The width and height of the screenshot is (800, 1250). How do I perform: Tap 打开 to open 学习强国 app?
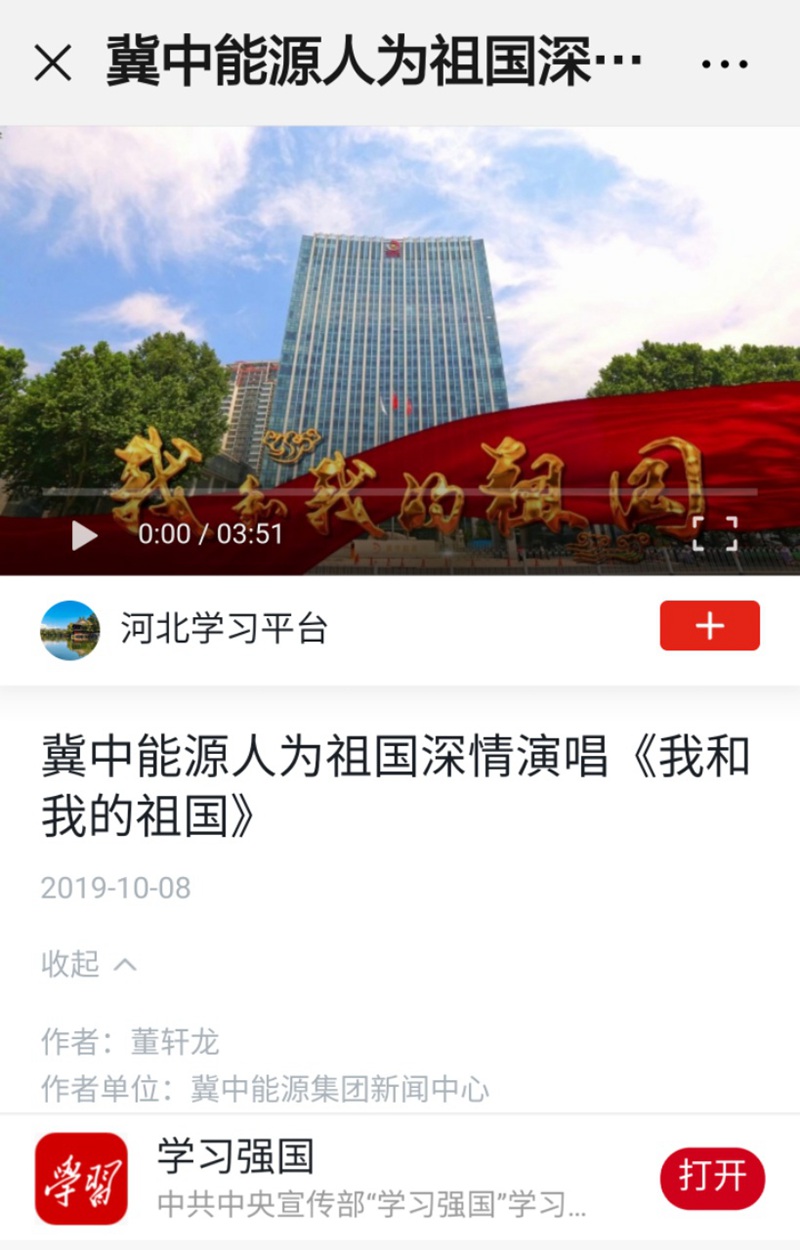(712, 1177)
